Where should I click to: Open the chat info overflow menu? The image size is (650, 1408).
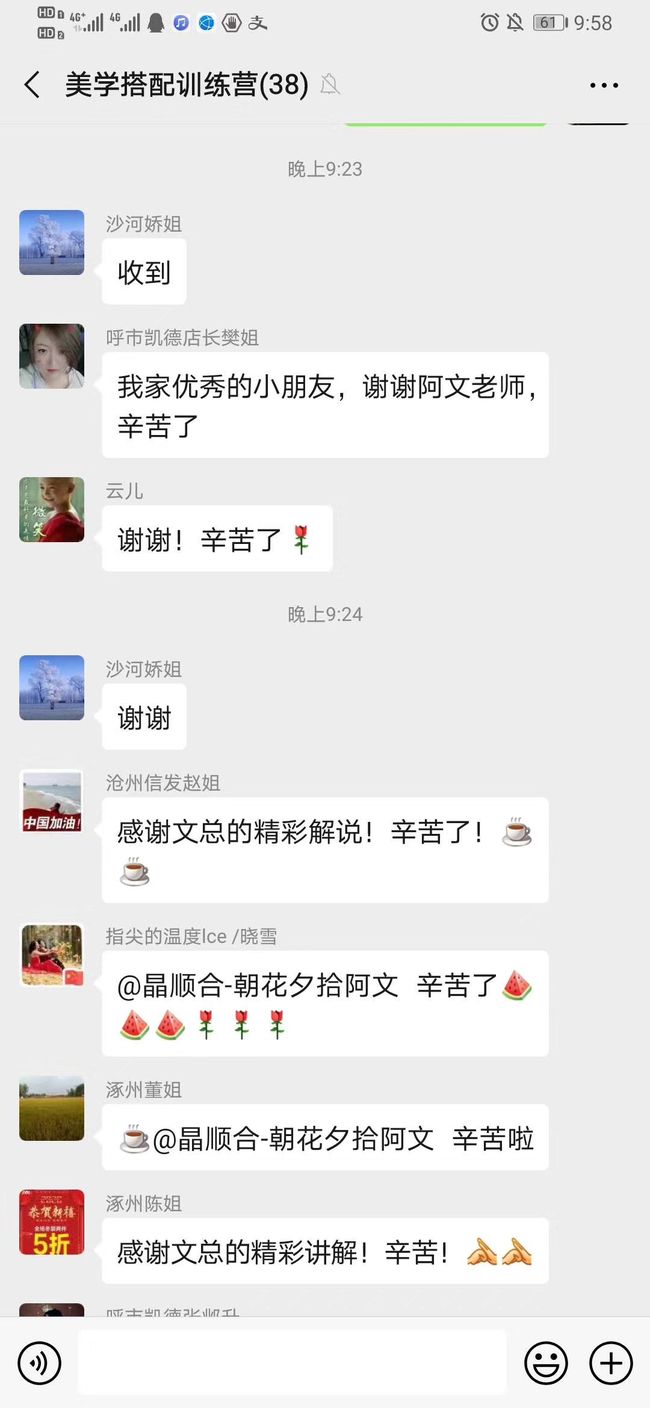(604, 85)
